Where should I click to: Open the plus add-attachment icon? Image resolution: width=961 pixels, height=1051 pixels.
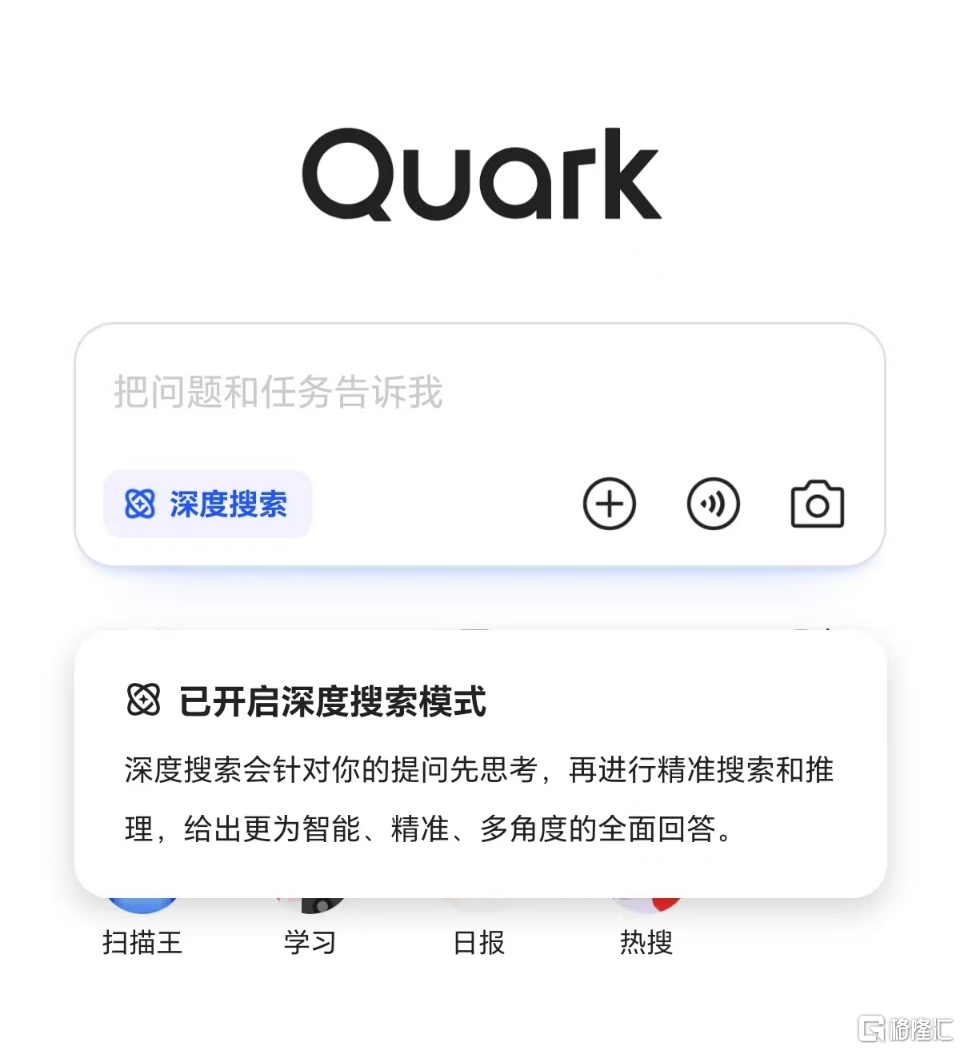point(609,504)
